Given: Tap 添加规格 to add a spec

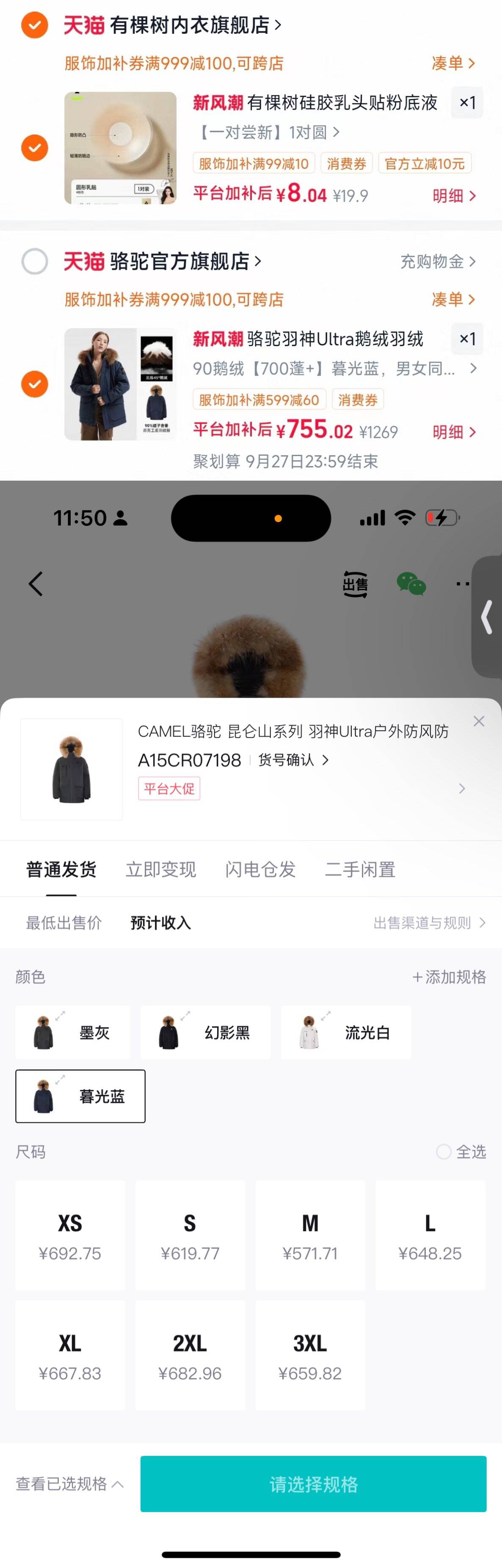Looking at the screenshot, I should [x=449, y=977].
